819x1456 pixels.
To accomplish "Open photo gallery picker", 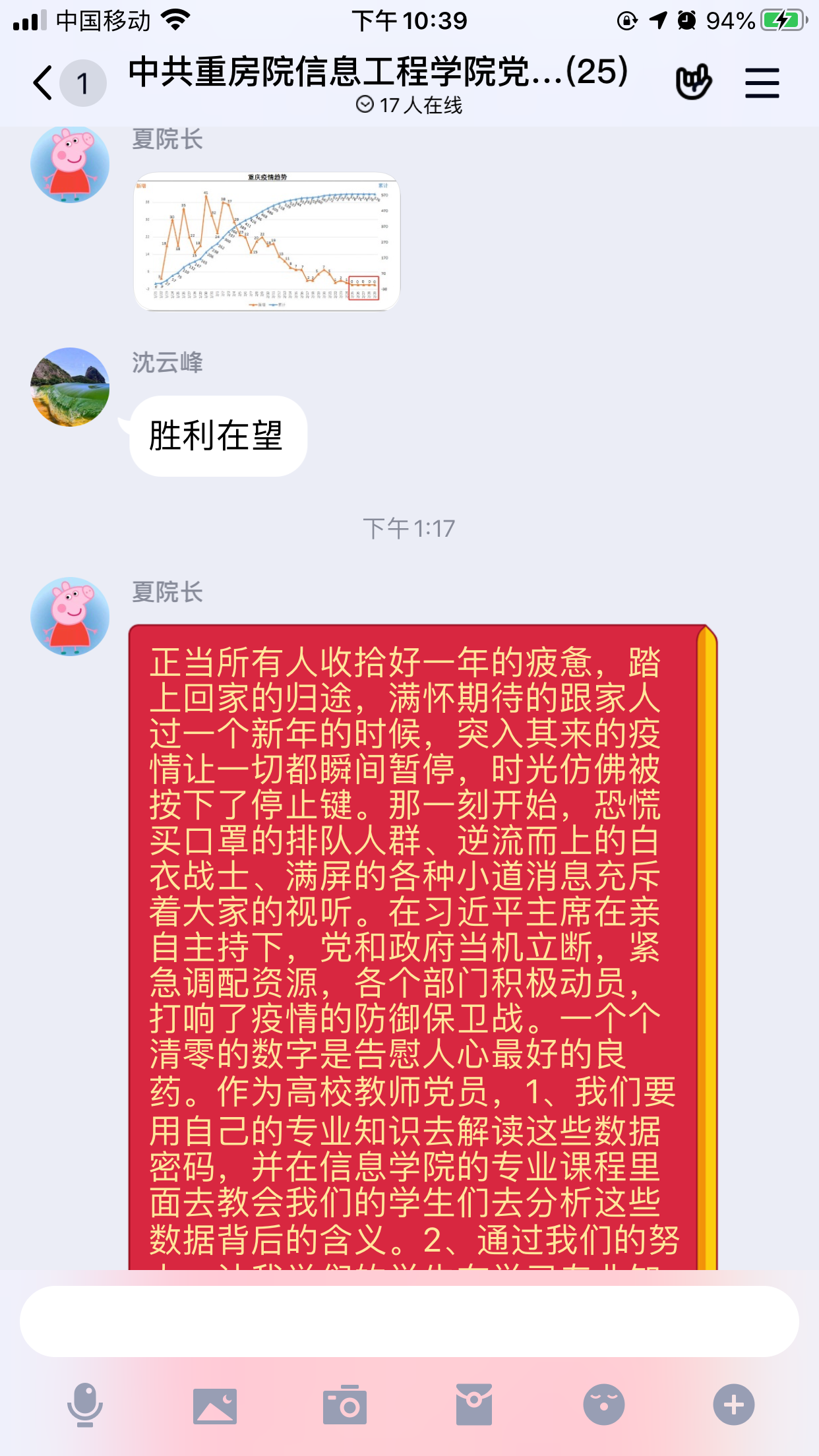I will click(215, 1405).
